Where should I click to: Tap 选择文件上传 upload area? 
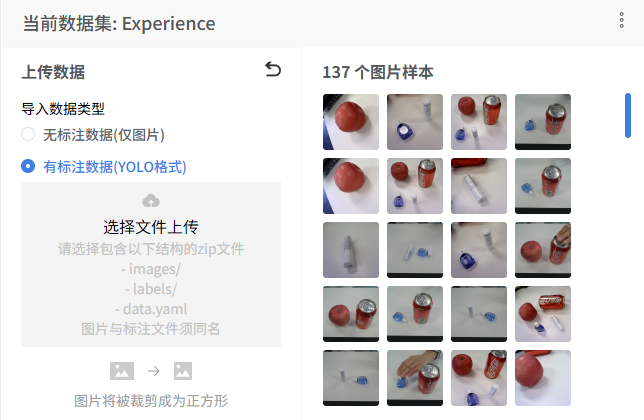(151, 264)
